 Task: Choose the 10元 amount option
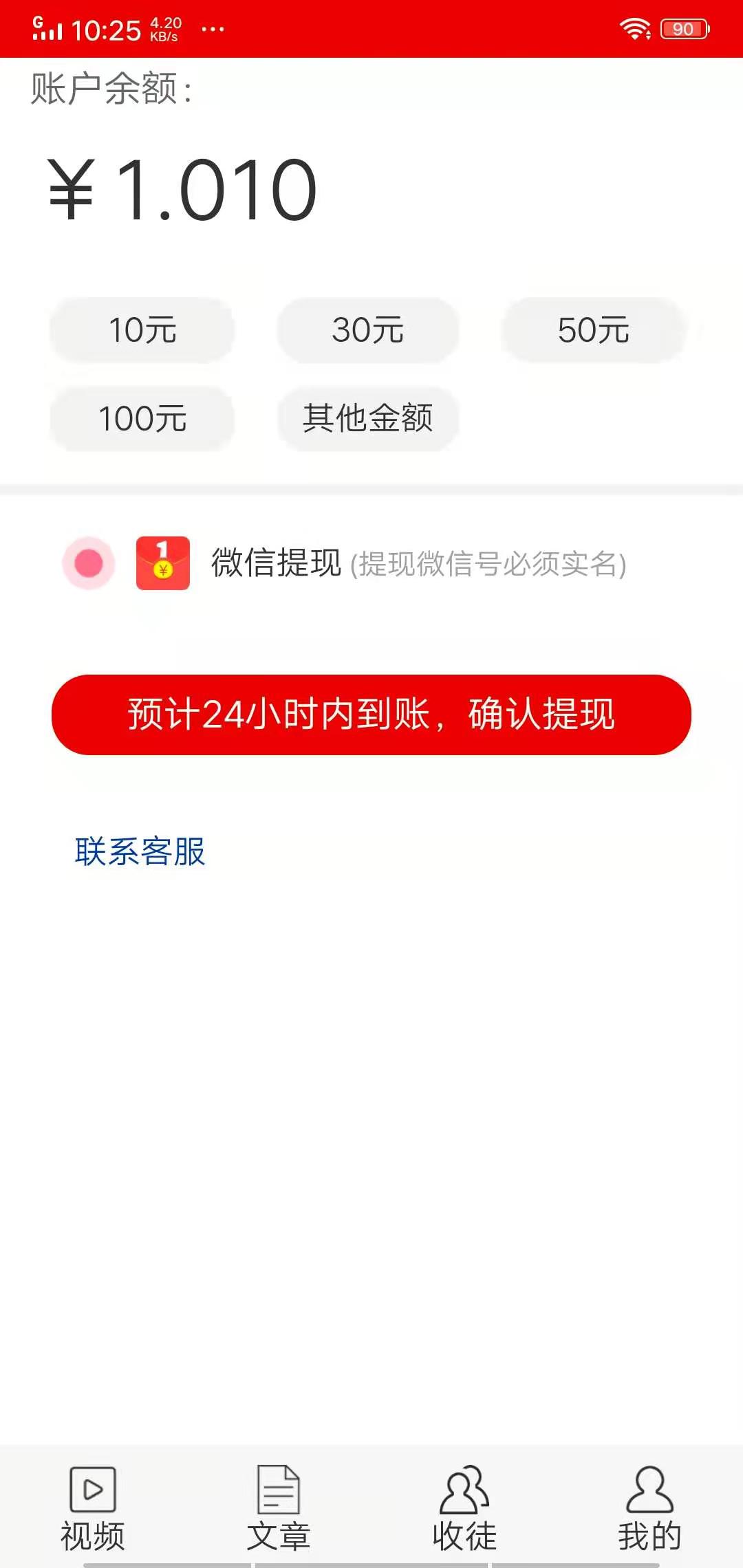click(144, 330)
